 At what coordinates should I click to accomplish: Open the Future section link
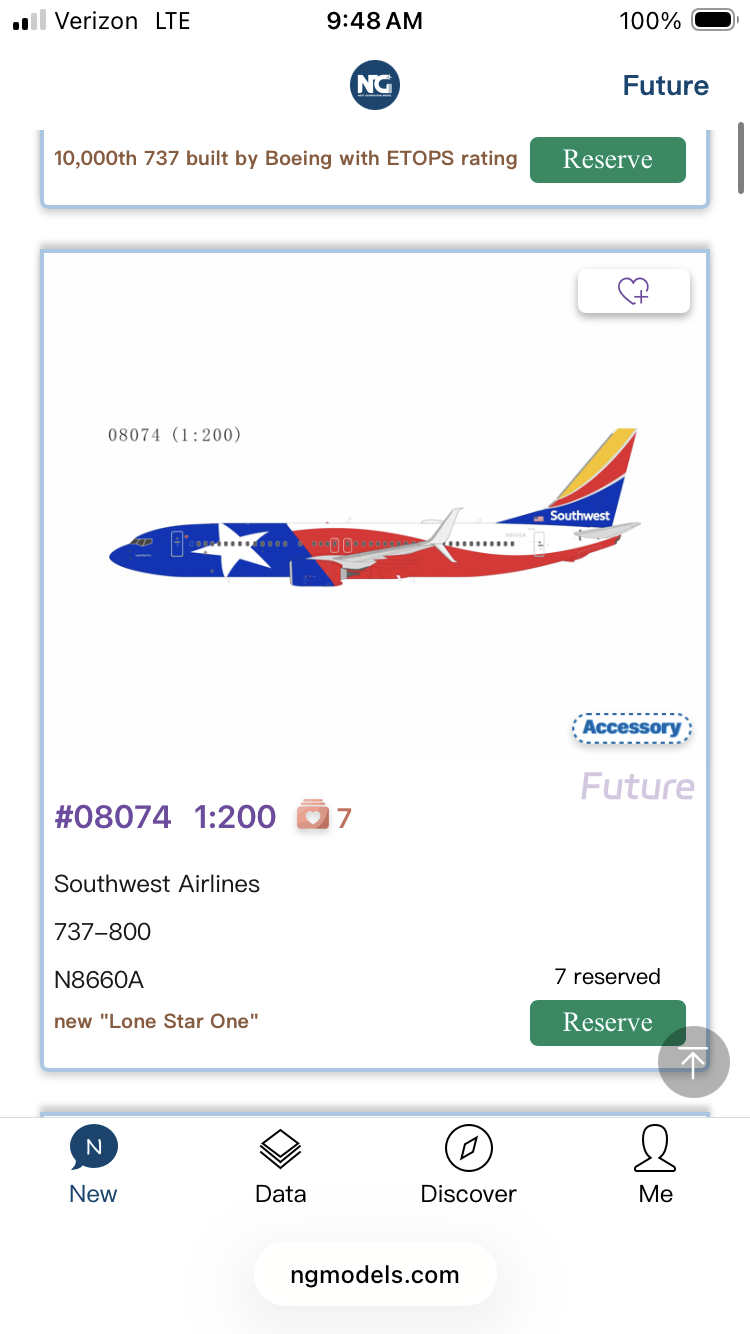tap(665, 86)
